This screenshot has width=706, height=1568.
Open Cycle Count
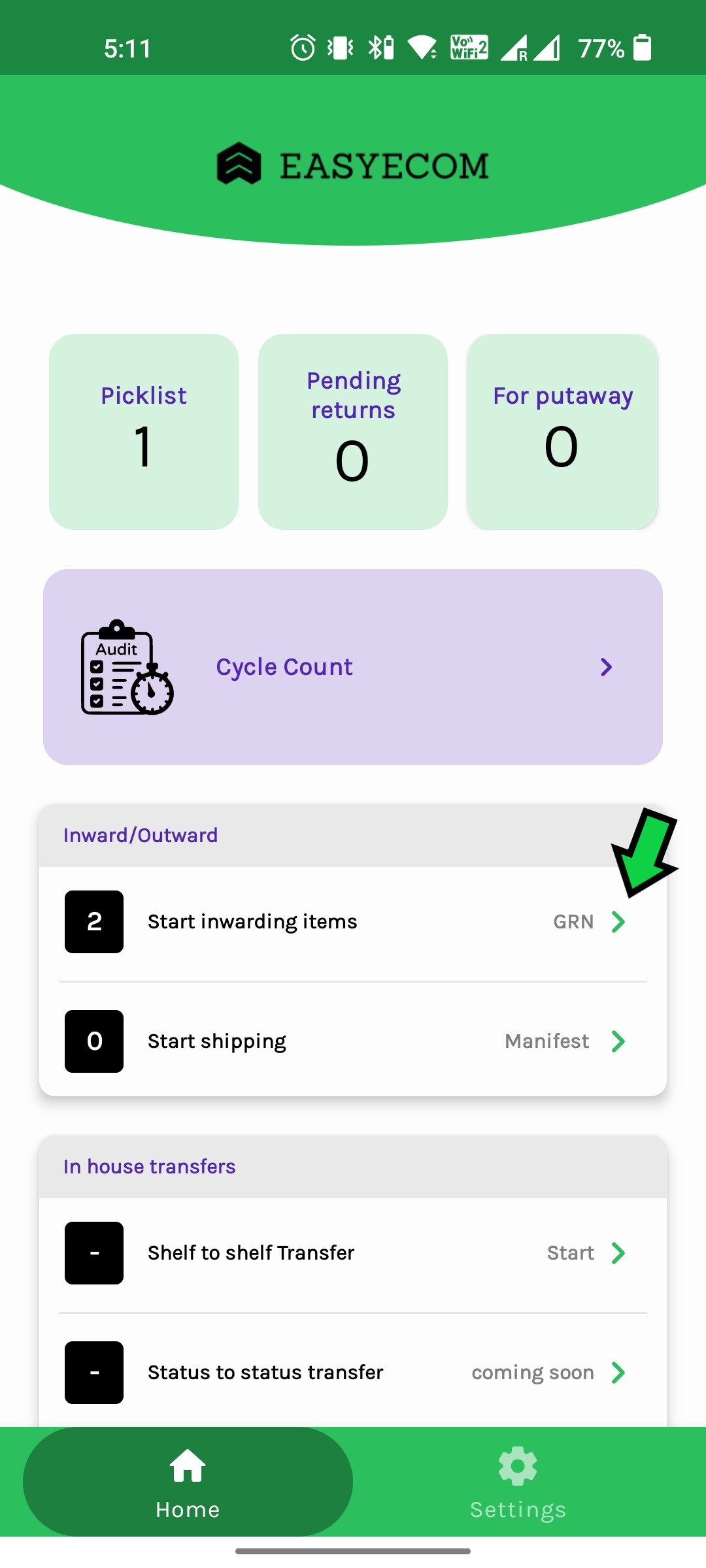(353, 667)
